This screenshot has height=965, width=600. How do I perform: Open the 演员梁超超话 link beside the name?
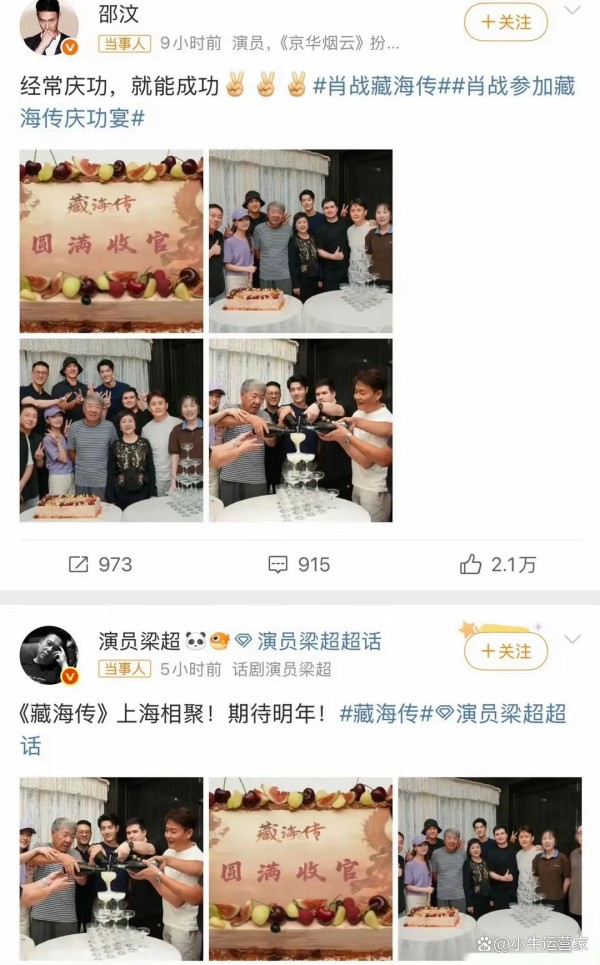(x=308, y=641)
